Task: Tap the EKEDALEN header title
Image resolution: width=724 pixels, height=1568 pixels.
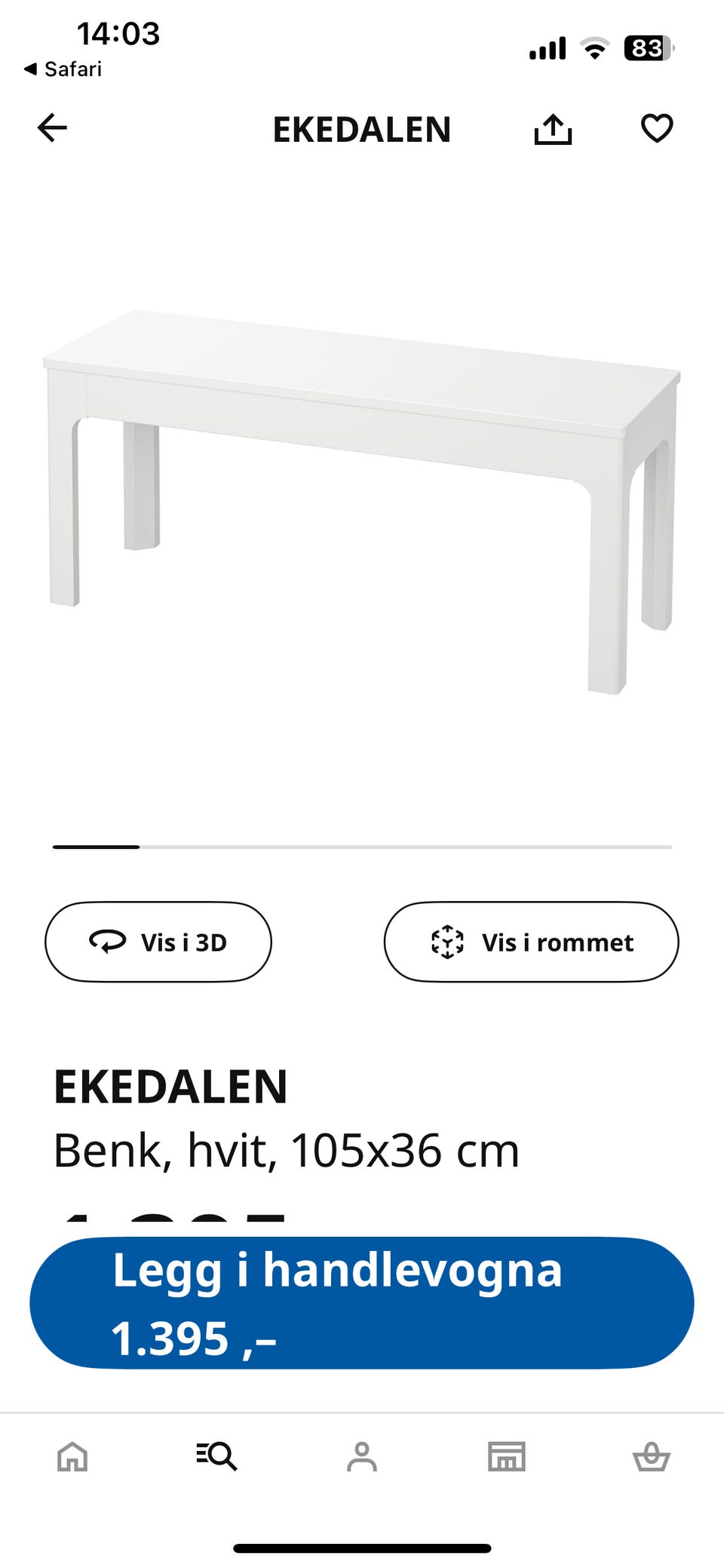Action: (362, 128)
